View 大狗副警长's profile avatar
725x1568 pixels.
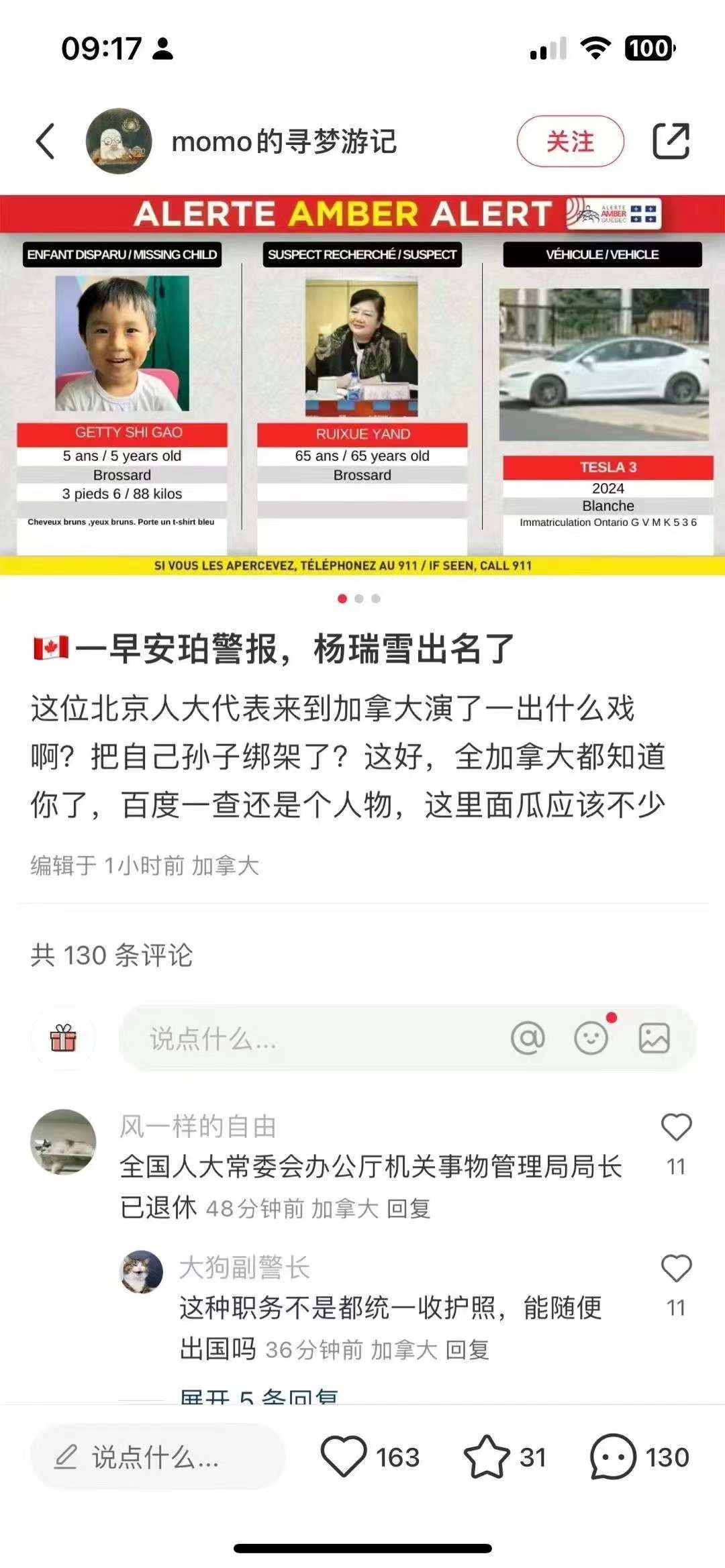141,1271
